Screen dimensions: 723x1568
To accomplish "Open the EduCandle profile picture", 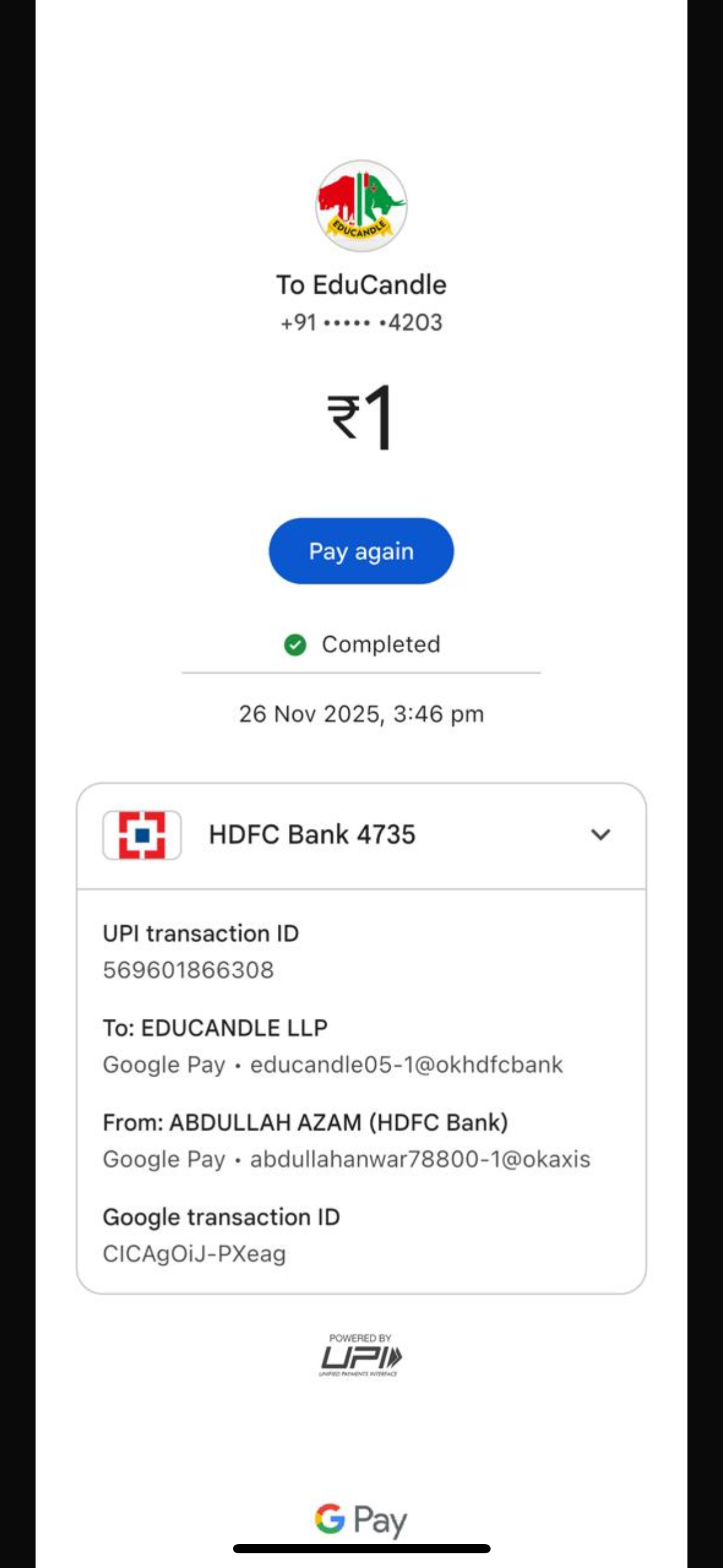I will pos(361,206).
